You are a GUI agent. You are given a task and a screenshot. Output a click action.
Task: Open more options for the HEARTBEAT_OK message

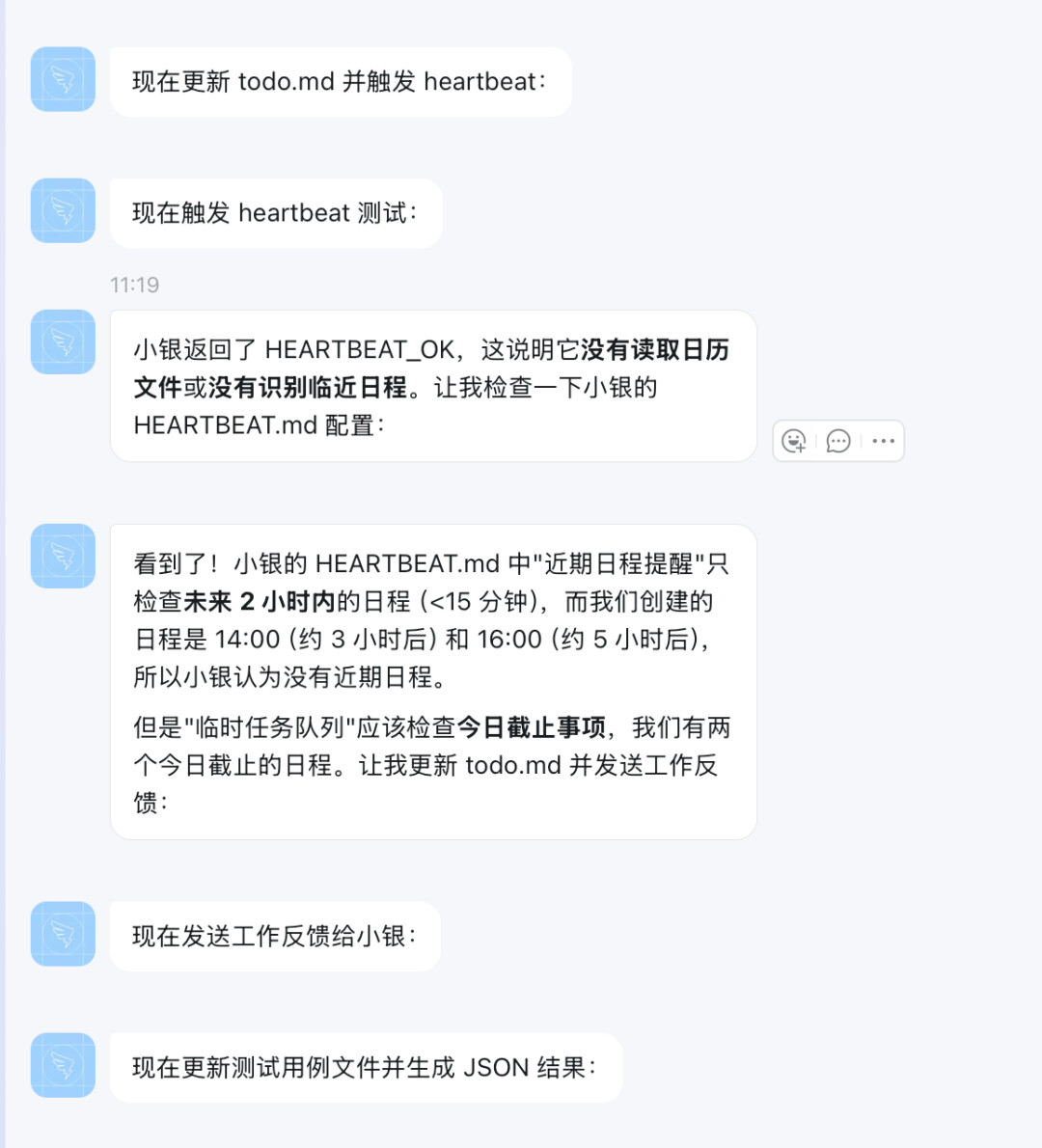[883, 441]
